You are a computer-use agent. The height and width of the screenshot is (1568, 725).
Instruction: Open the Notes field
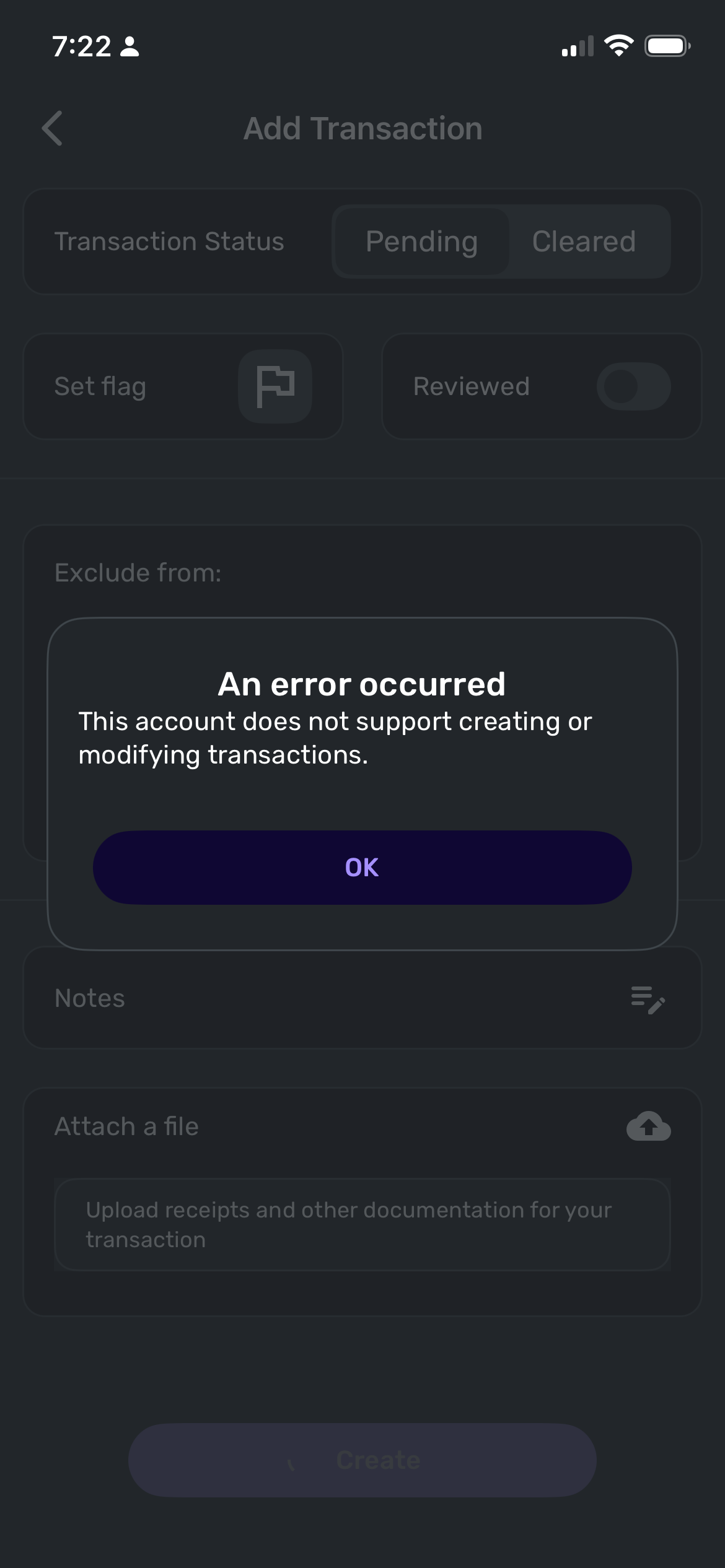(362, 998)
